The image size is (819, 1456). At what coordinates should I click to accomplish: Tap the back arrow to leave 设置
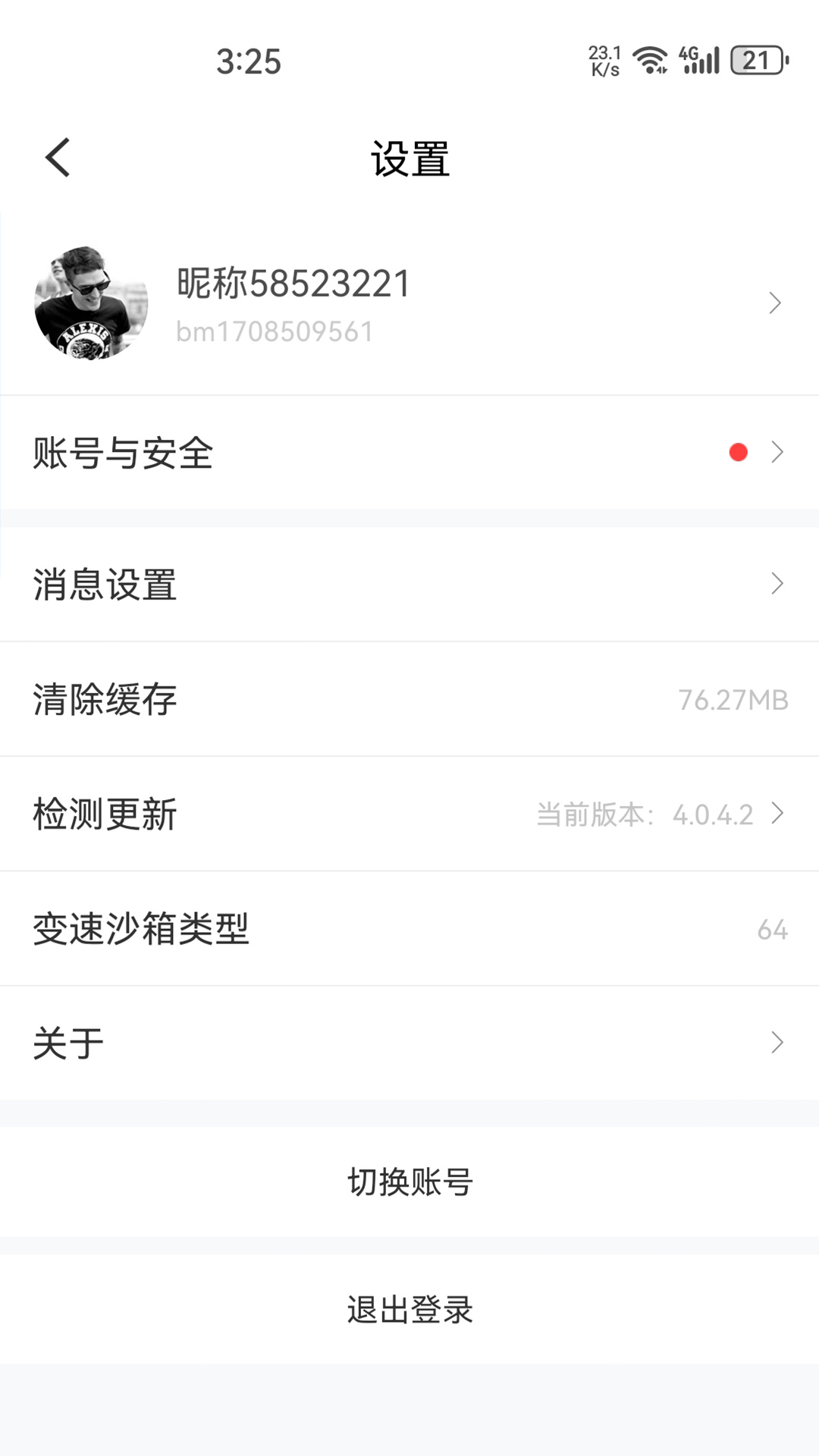tap(58, 157)
